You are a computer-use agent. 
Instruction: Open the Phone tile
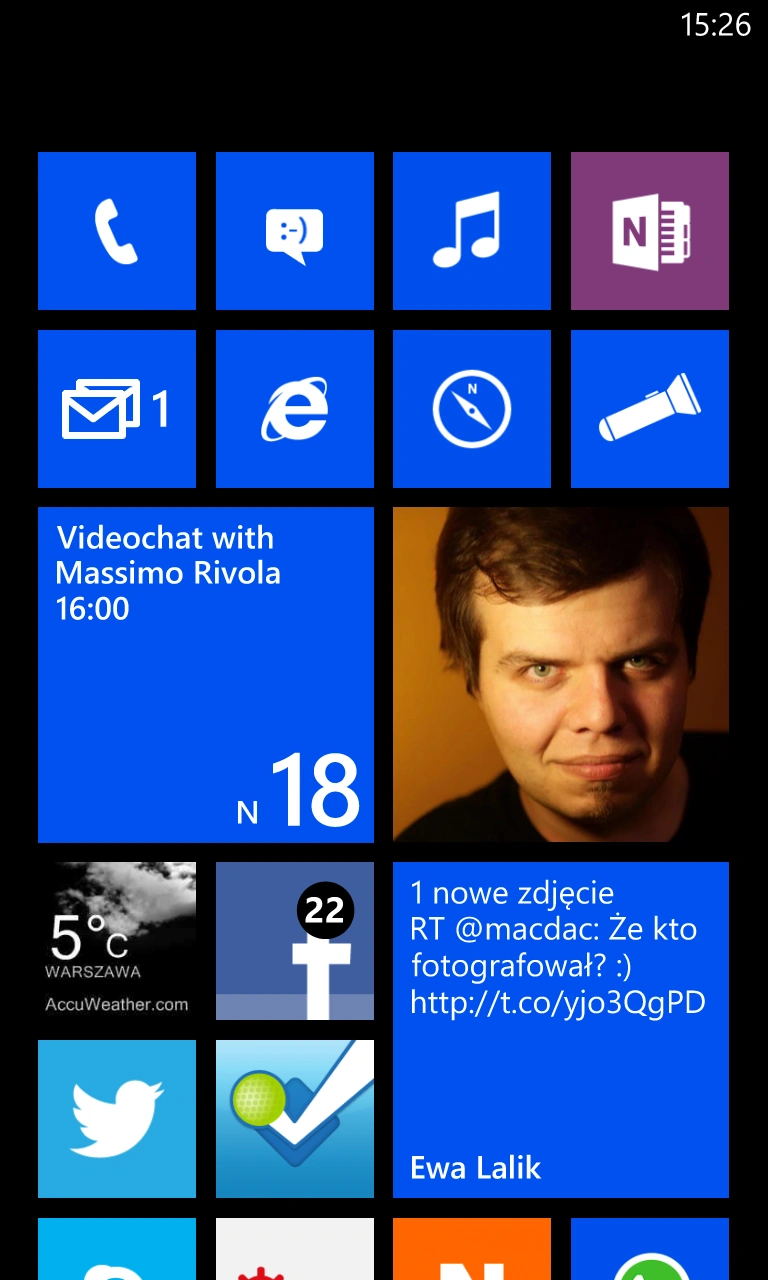117,231
